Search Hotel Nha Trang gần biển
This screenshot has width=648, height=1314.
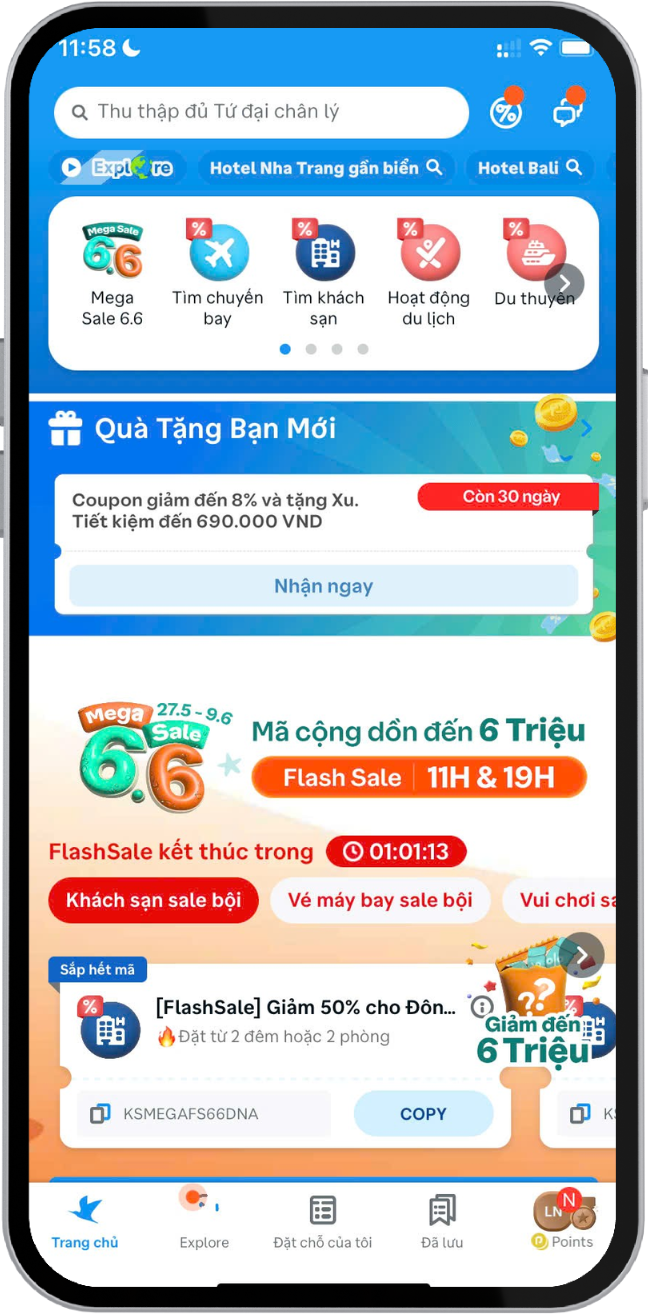click(325, 168)
